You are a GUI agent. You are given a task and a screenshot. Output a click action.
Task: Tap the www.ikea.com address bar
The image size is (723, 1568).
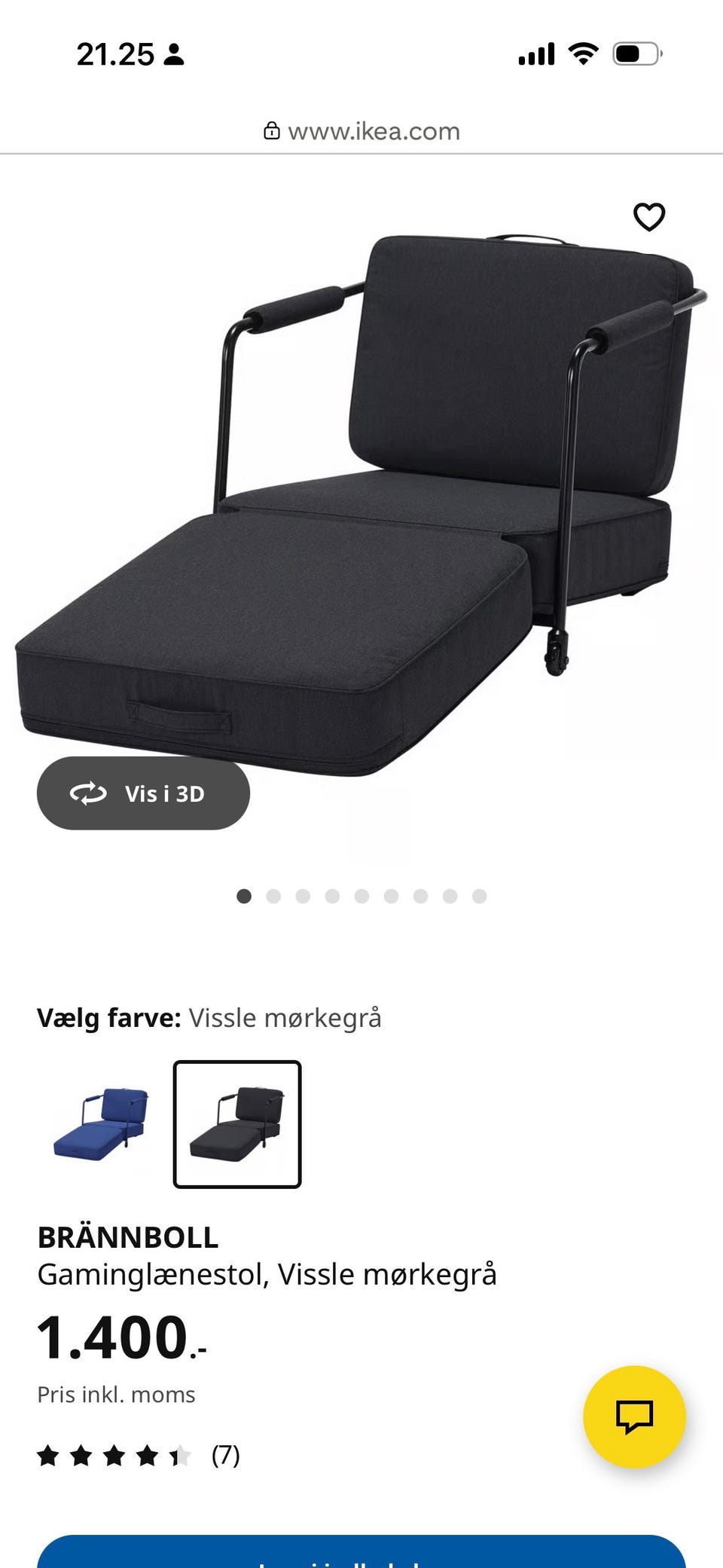(361, 131)
